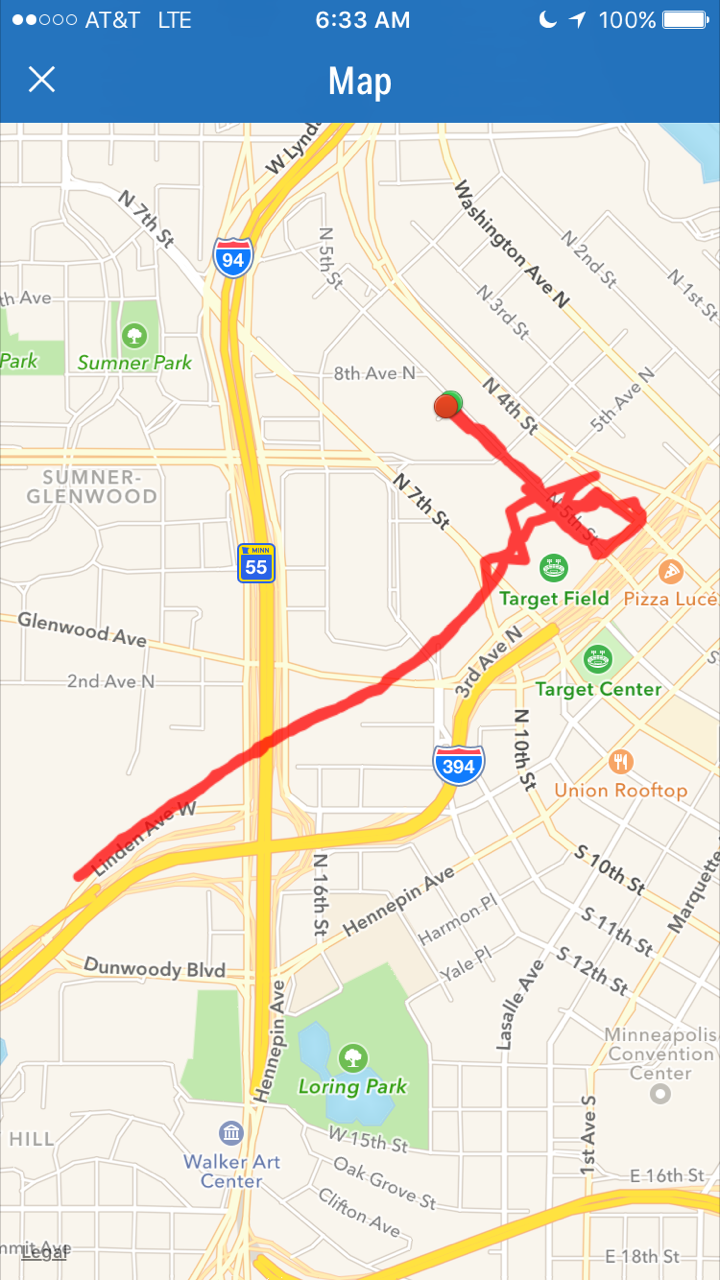720x1280 pixels.
Task: Close the Map screen
Action: pos(41,80)
